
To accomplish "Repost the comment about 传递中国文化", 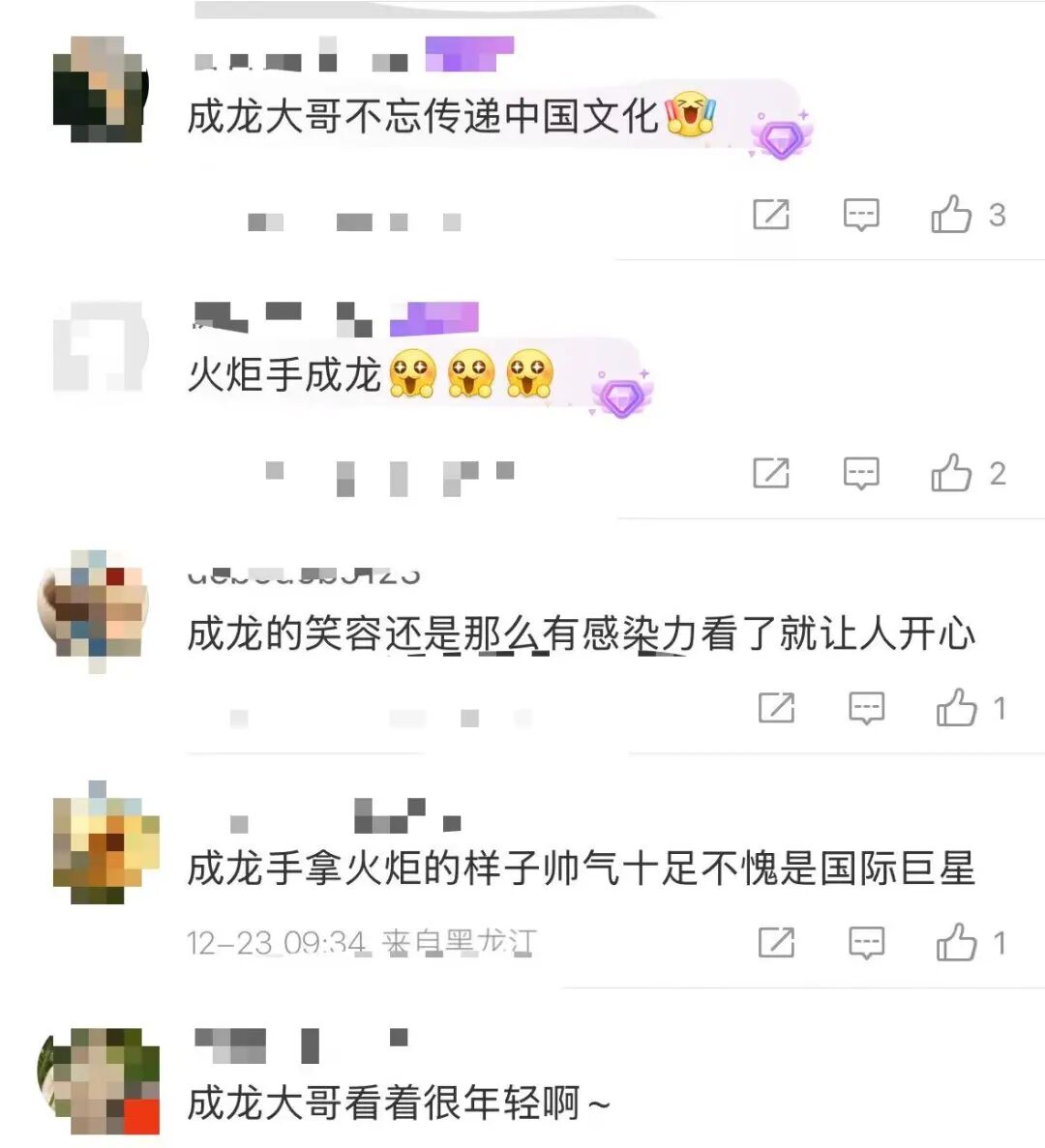I will coord(771,214).
